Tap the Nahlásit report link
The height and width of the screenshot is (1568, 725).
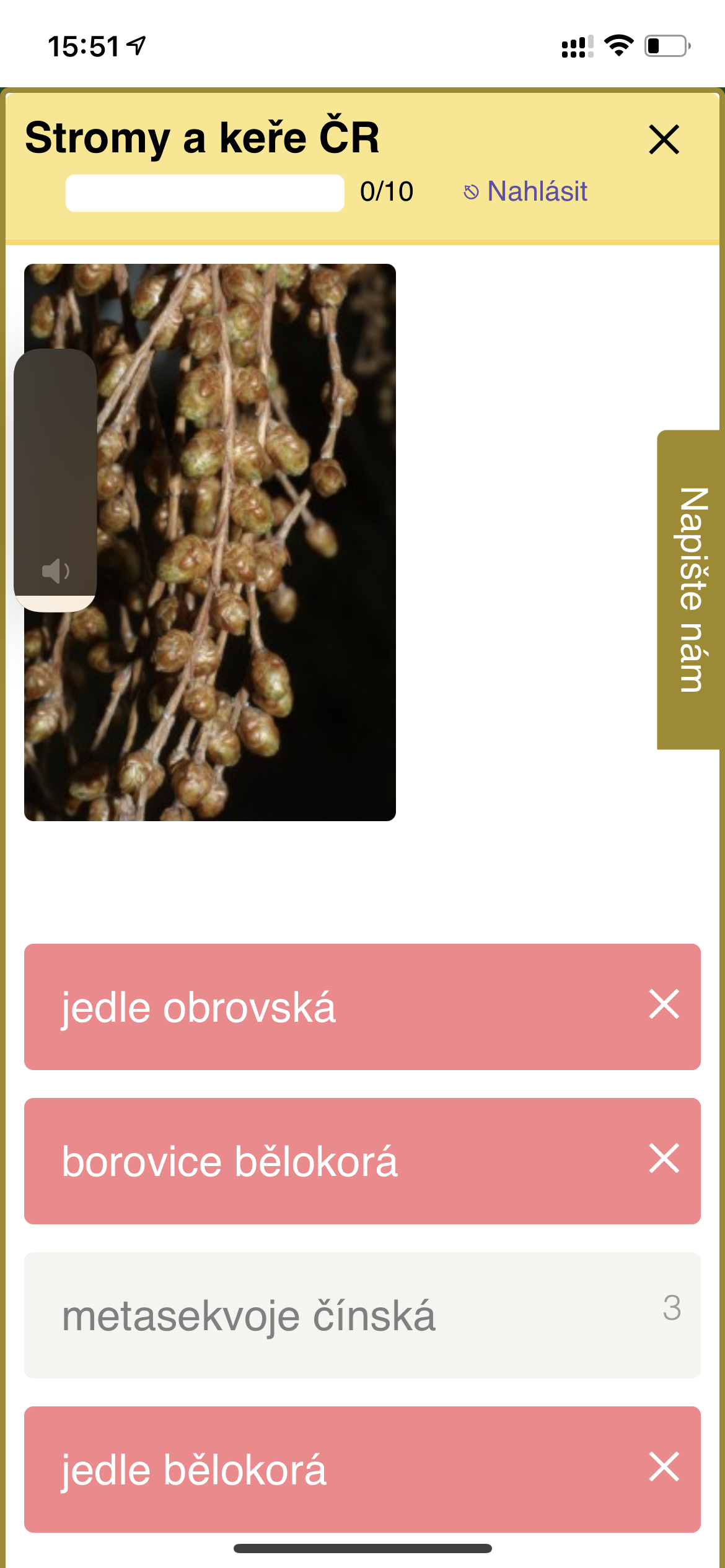point(525,191)
